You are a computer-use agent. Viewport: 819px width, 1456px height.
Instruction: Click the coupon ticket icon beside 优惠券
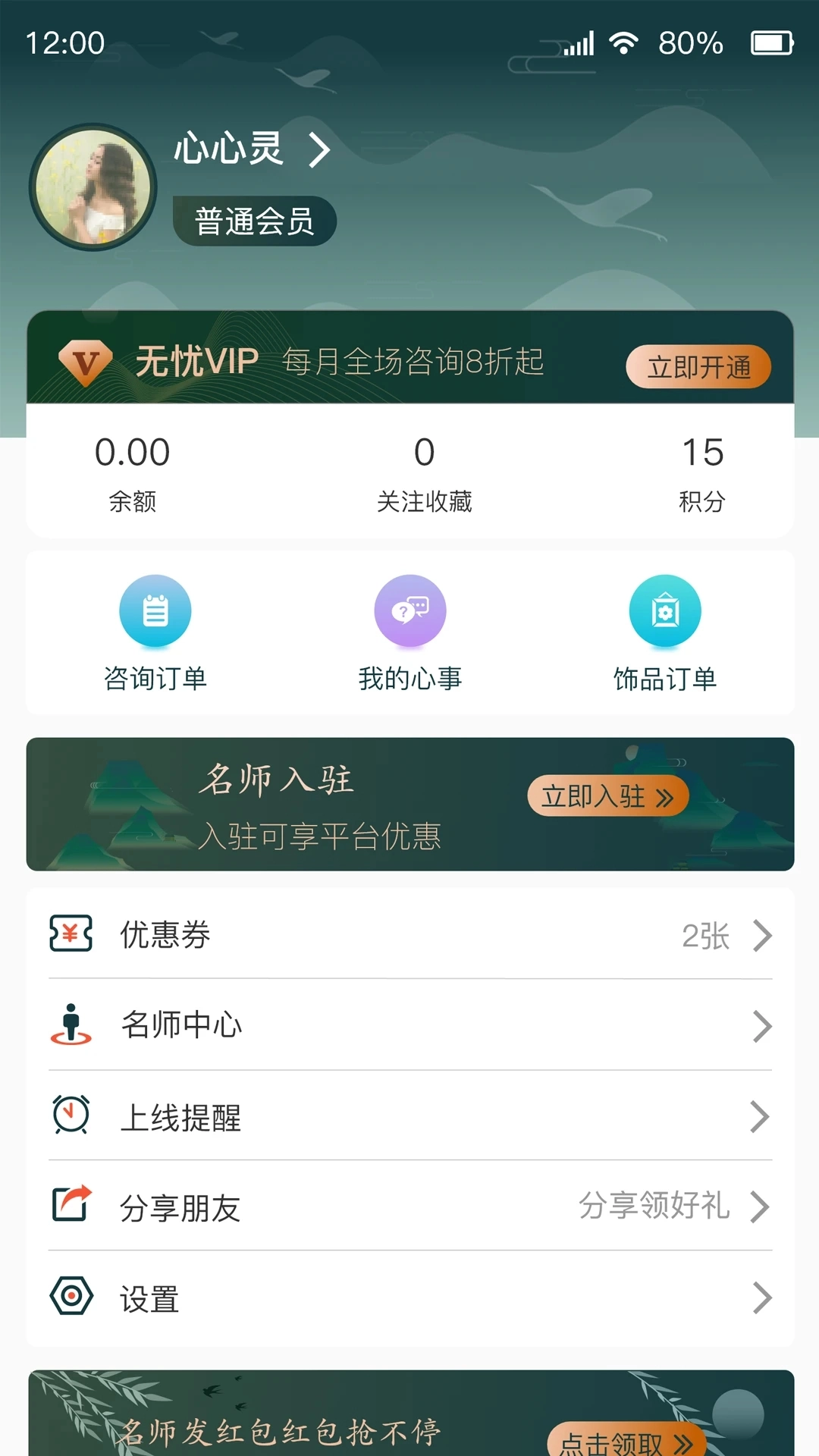click(x=71, y=935)
